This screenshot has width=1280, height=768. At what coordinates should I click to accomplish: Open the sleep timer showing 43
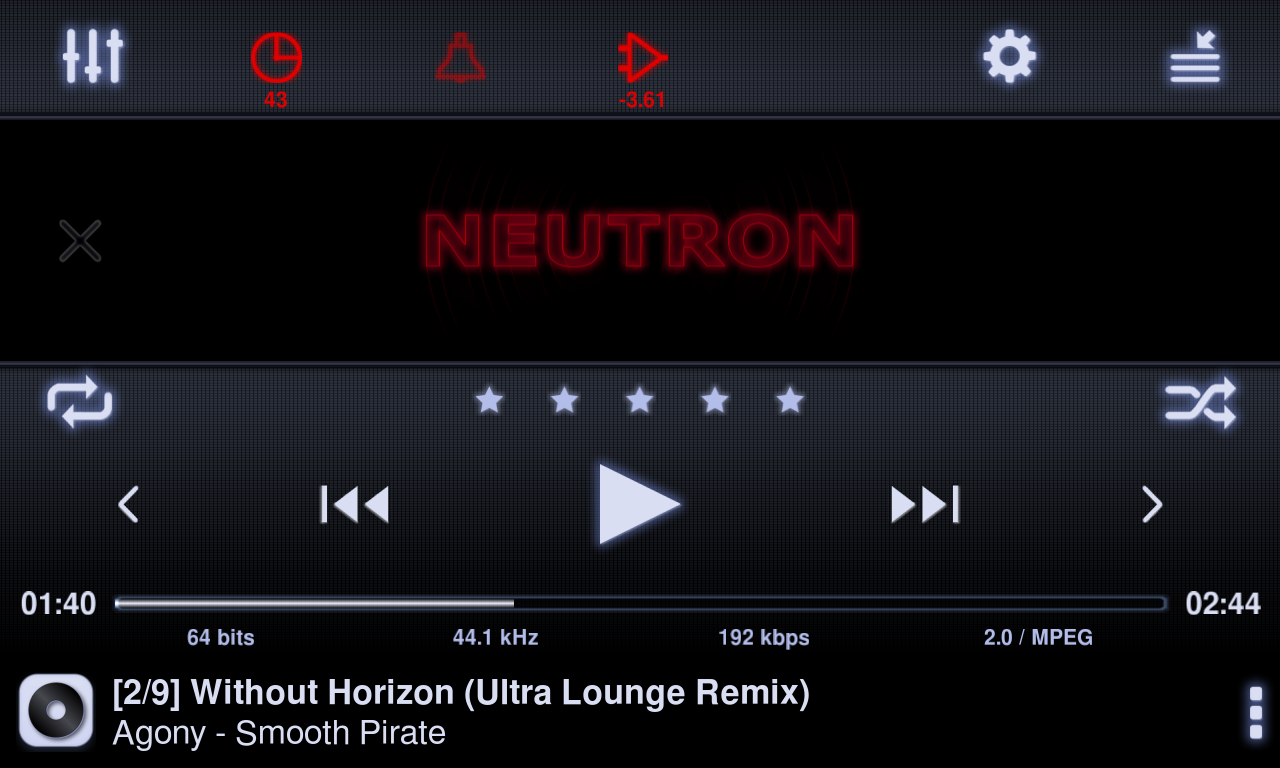coord(276,60)
